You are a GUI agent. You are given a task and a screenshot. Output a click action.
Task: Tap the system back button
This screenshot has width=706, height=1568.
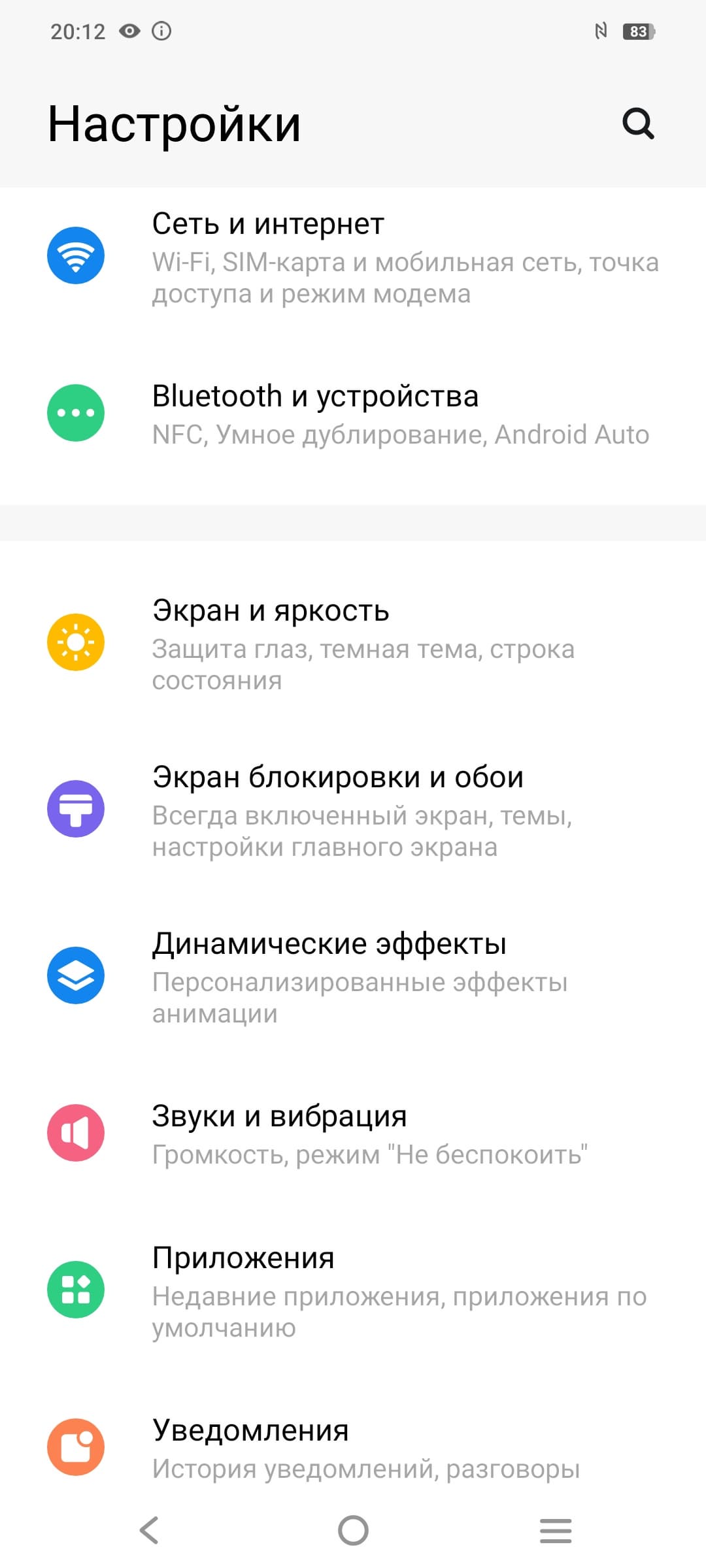150,1530
